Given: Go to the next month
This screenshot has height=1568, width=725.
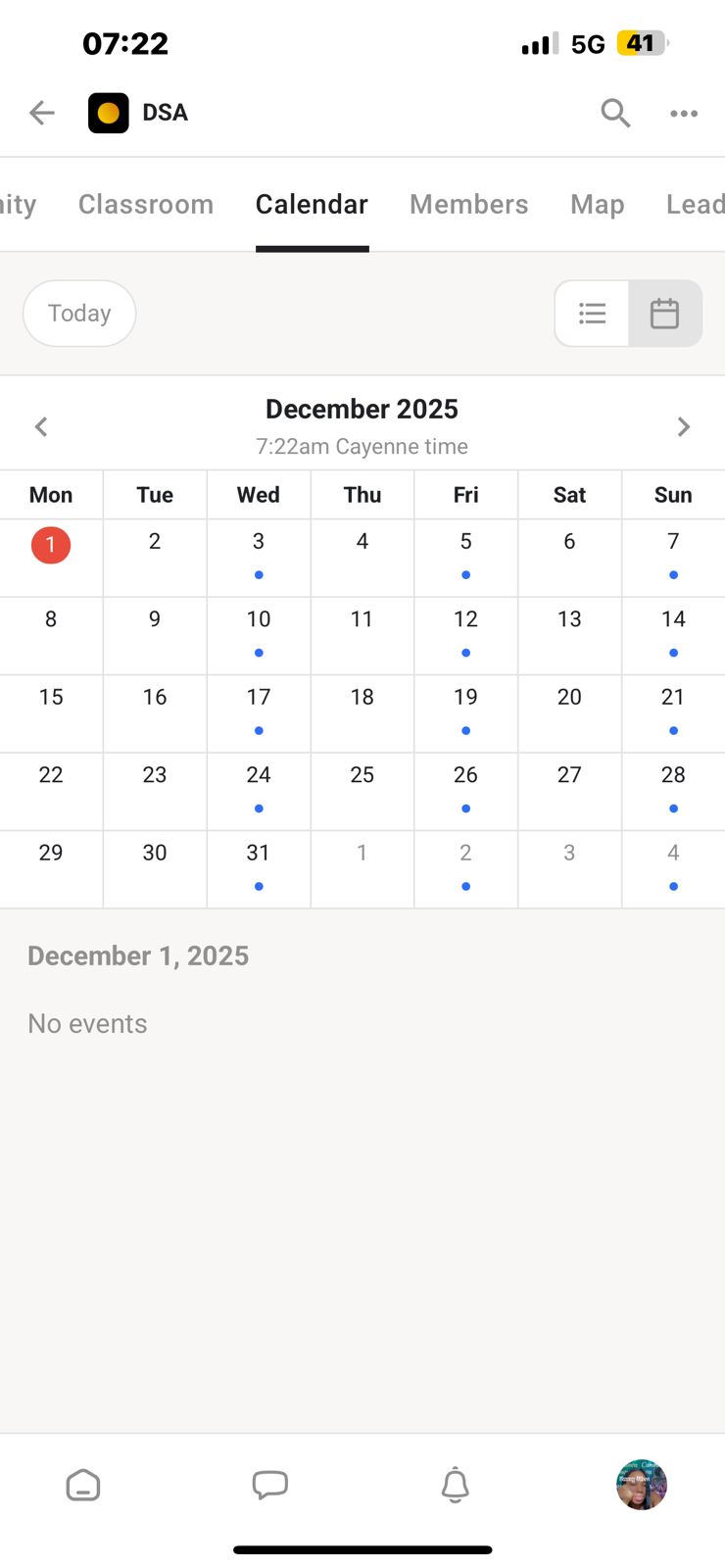Looking at the screenshot, I should (684, 426).
